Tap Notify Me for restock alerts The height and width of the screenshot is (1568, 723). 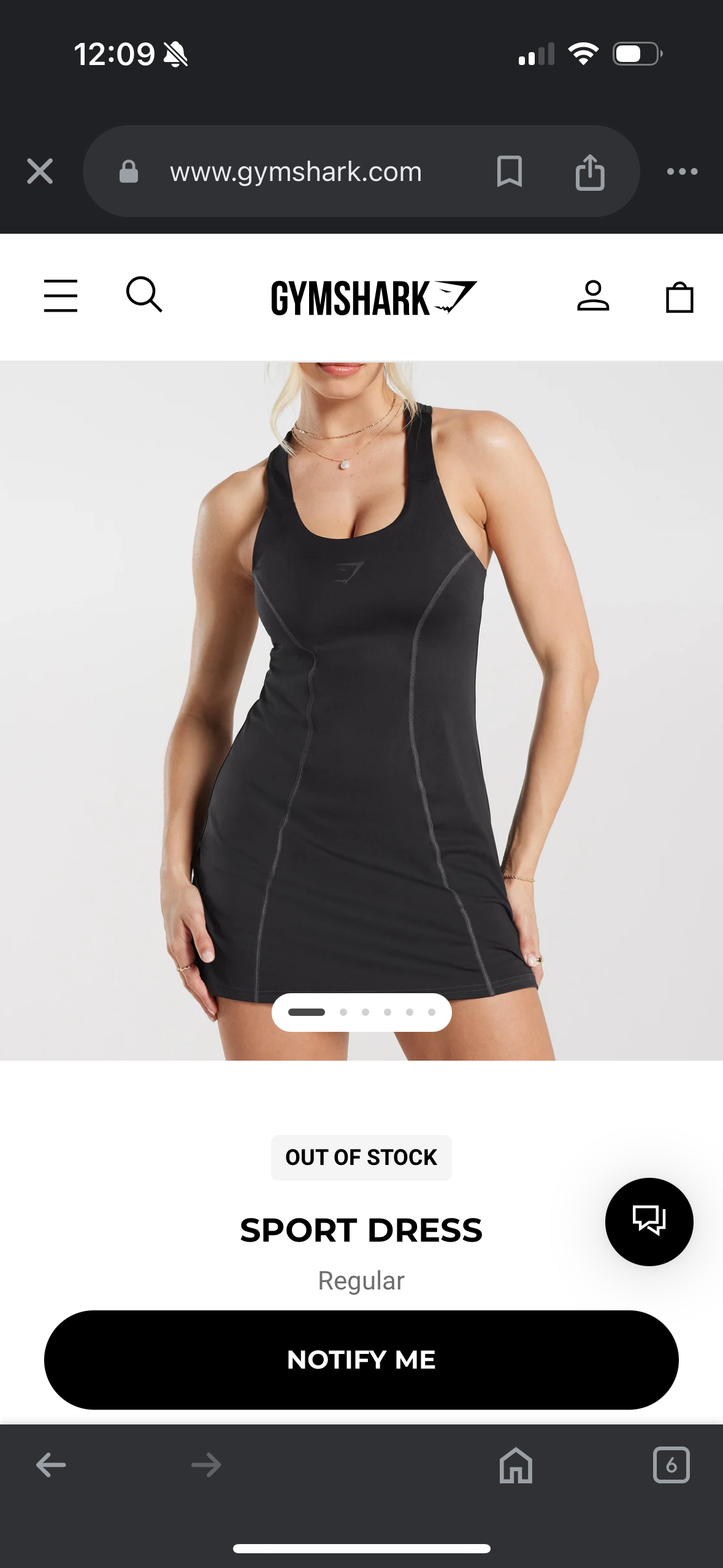pos(361,1360)
